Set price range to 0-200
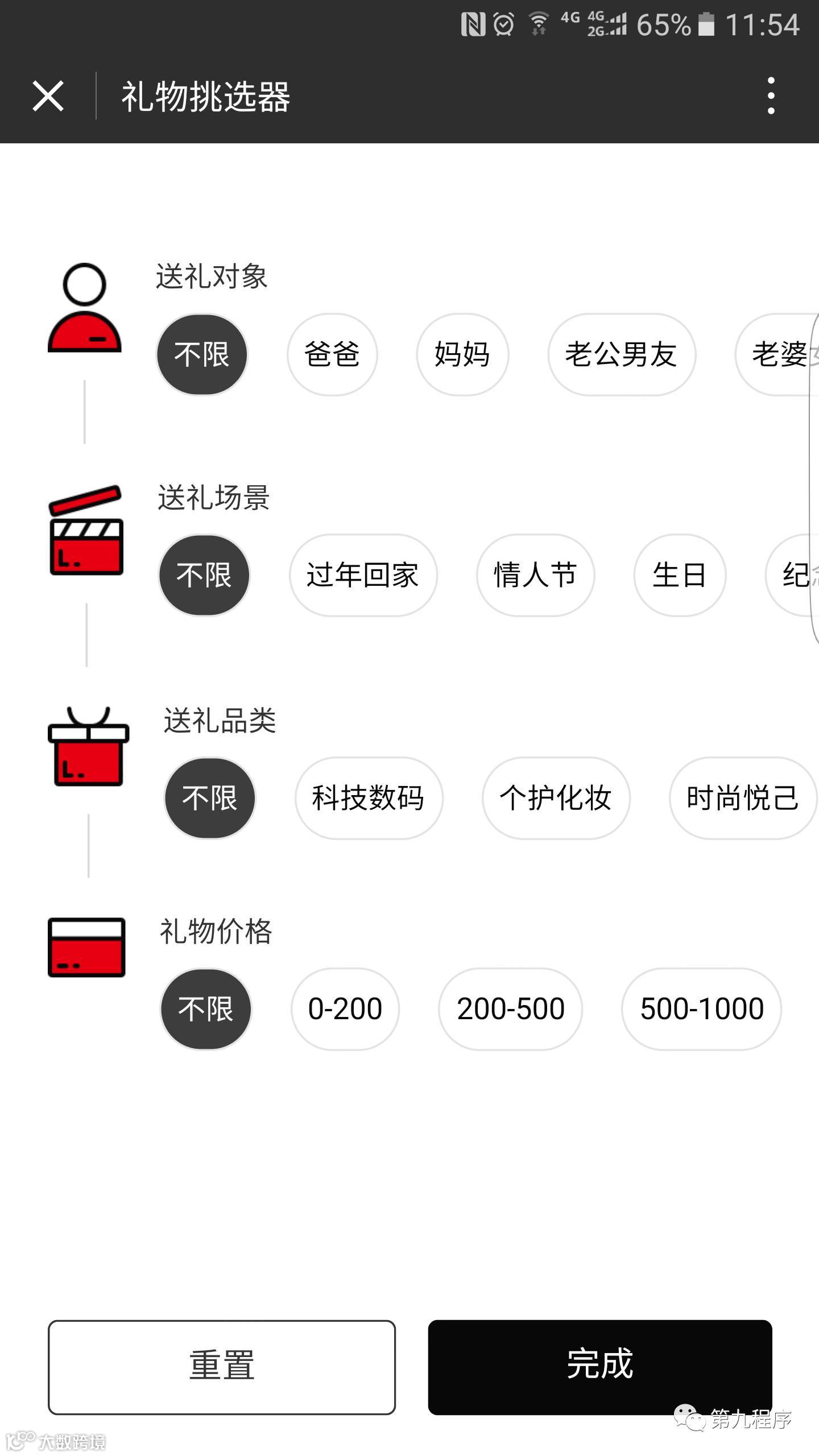The height and width of the screenshot is (1456, 819). [345, 1009]
